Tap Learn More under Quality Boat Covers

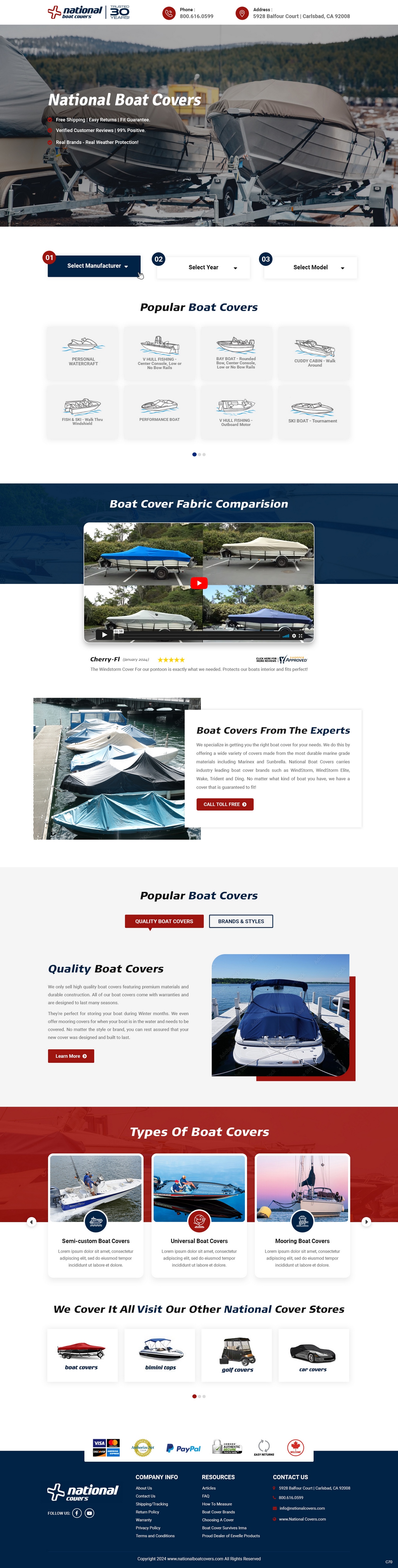pyautogui.click(x=71, y=1056)
